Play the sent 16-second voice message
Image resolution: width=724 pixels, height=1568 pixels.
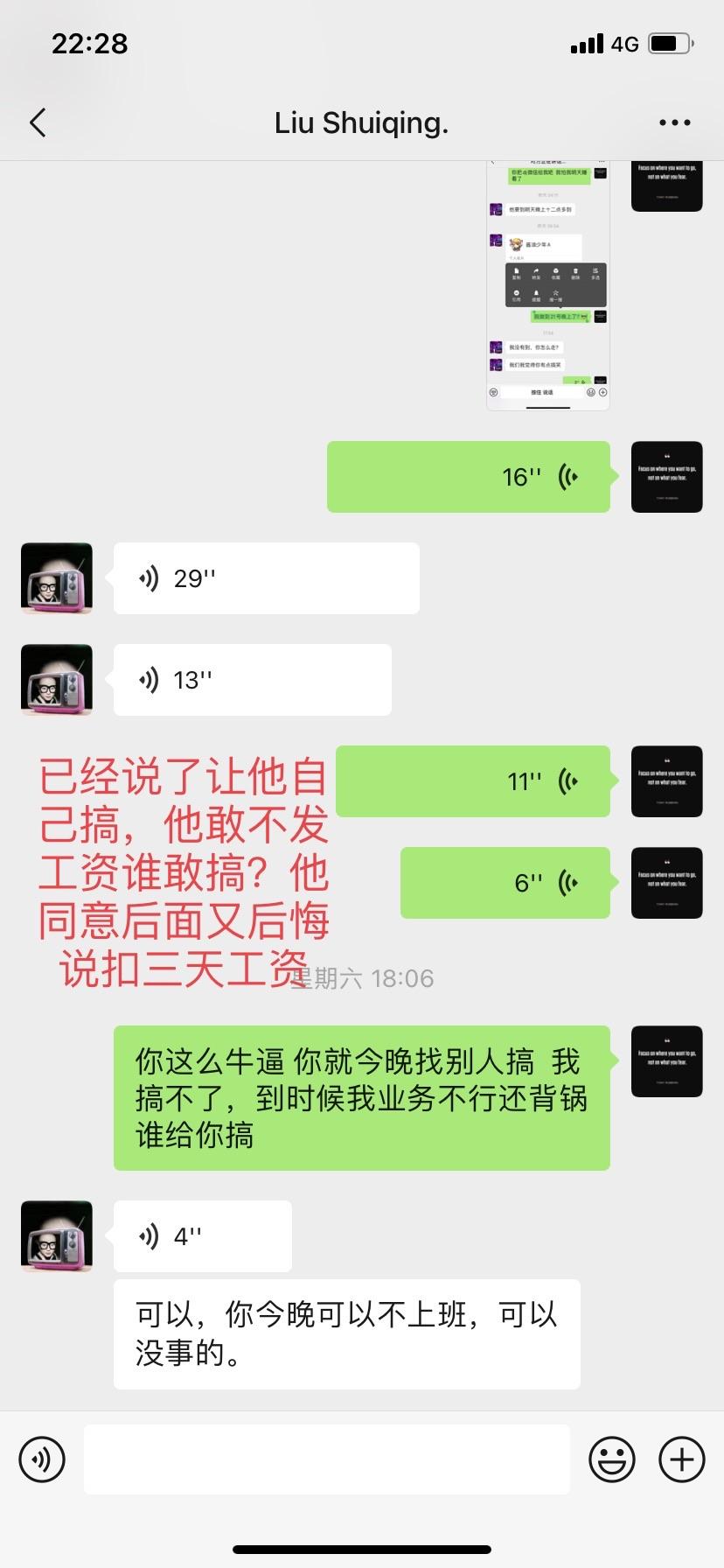click(468, 477)
